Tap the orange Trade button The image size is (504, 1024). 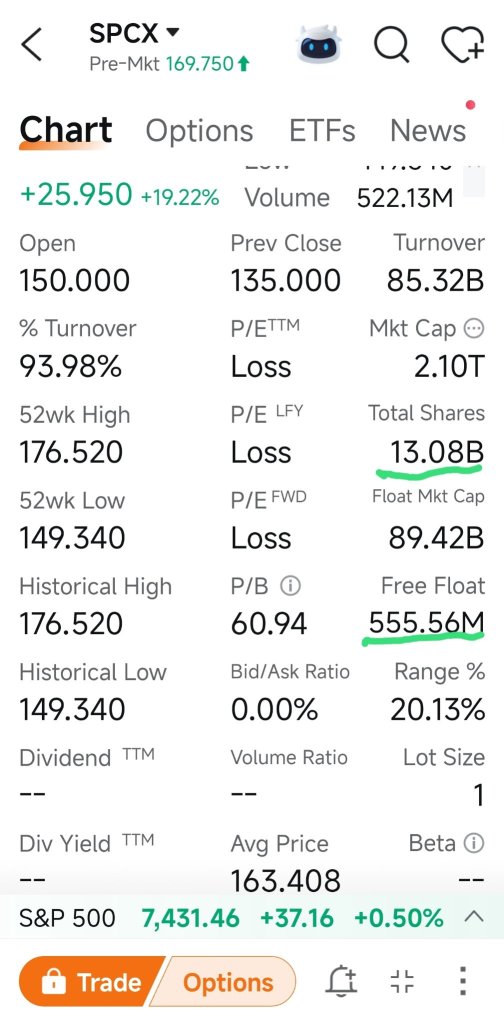coord(91,982)
